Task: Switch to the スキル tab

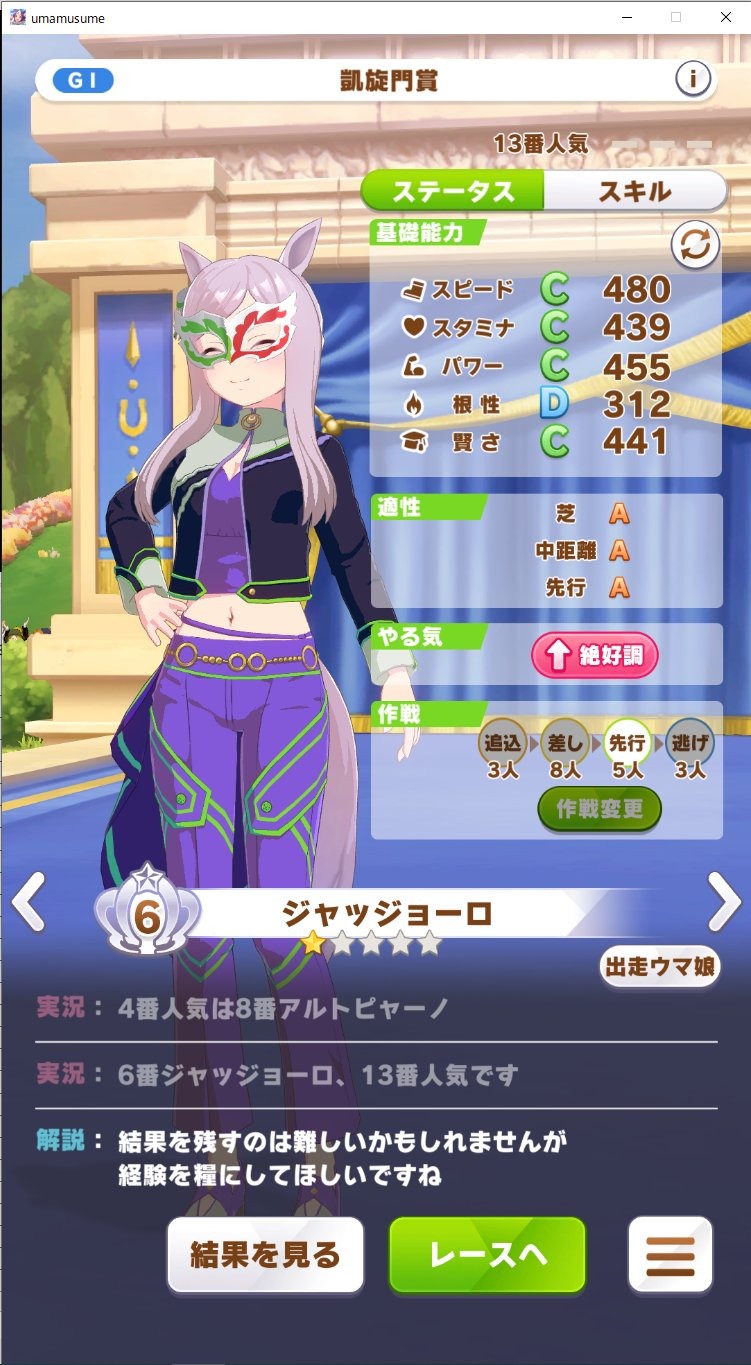Action: (635, 190)
